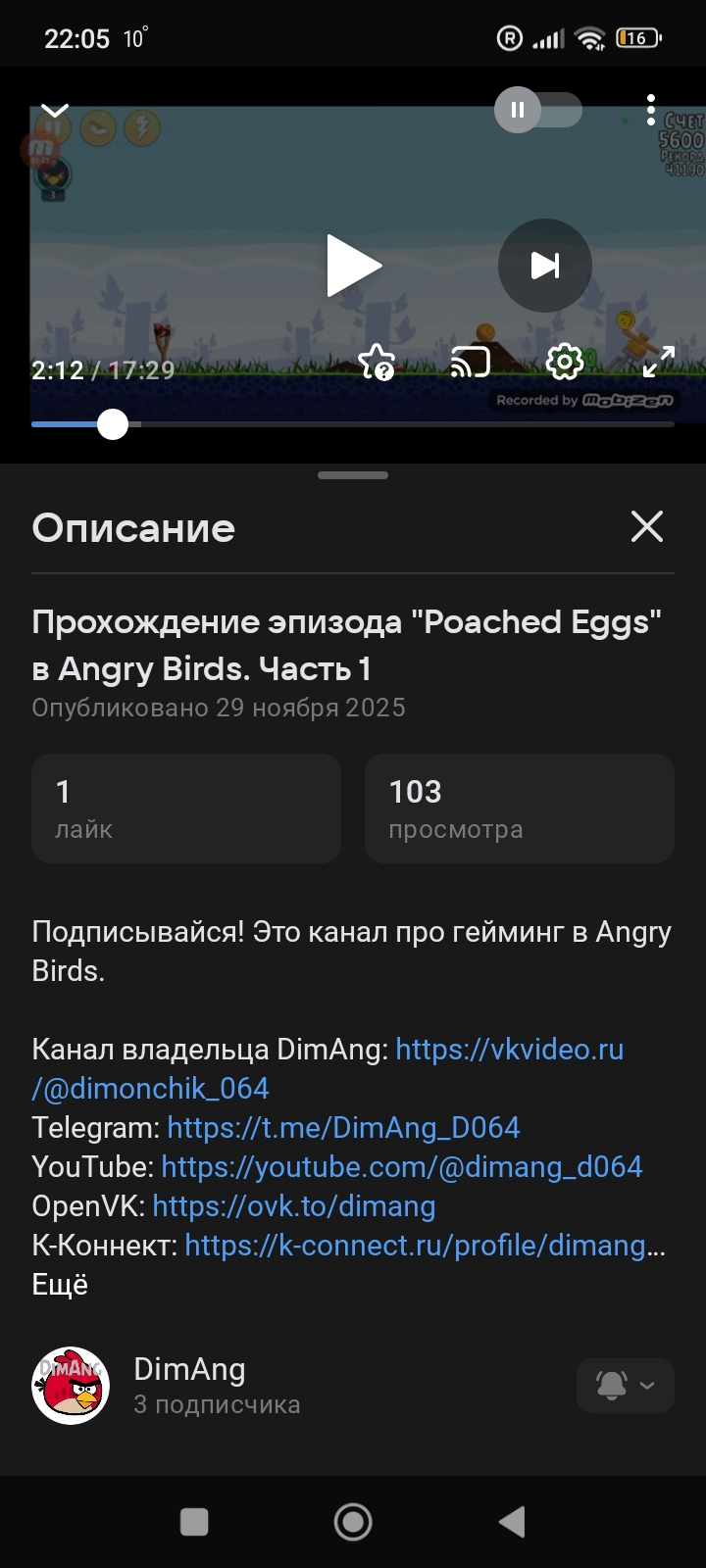Open the notification bell dropdown for DimAng
This screenshot has height=1568, width=706.
point(625,1385)
